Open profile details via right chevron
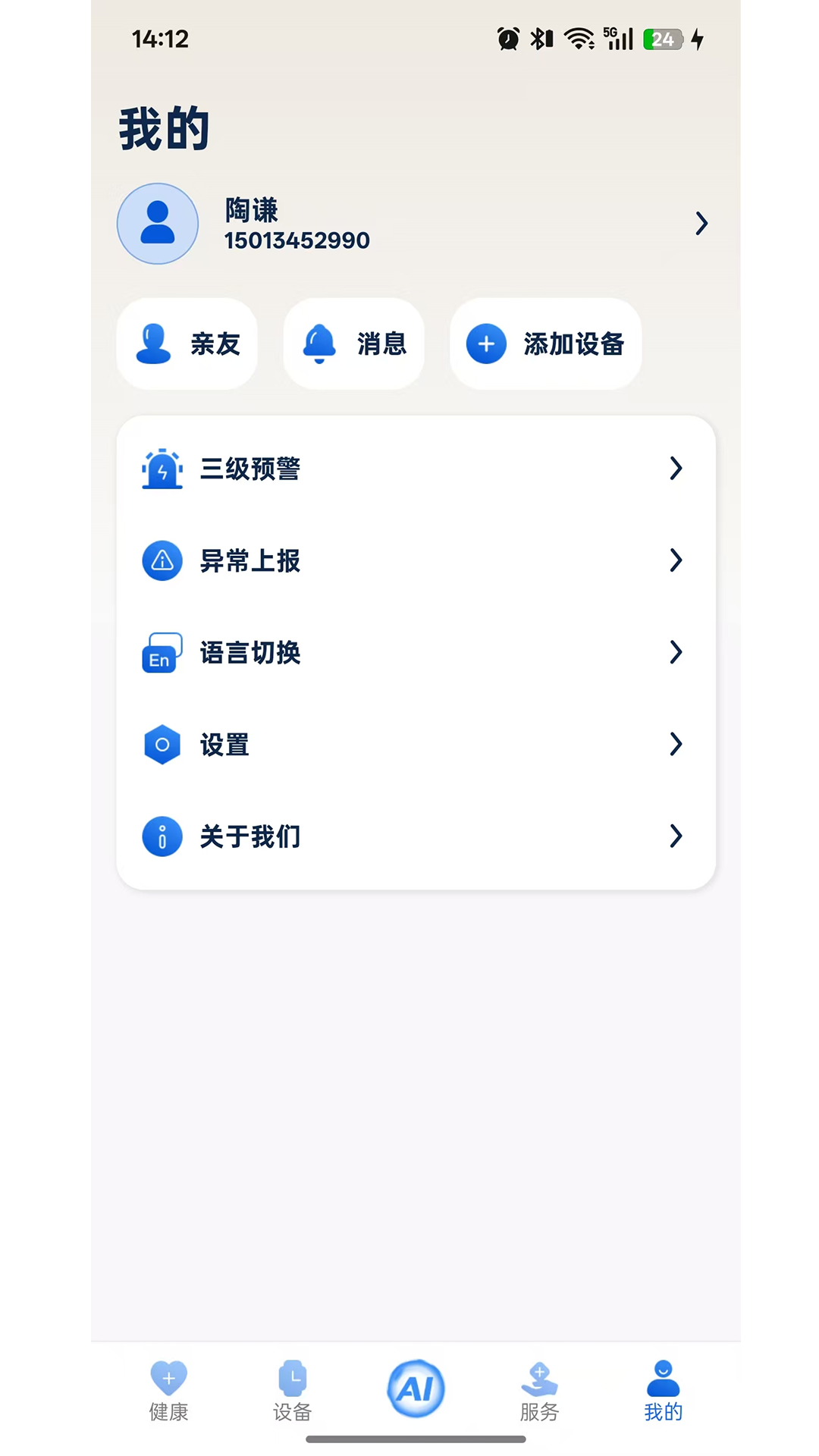This screenshot has height=1456, width=819. [x=698, y=224]
